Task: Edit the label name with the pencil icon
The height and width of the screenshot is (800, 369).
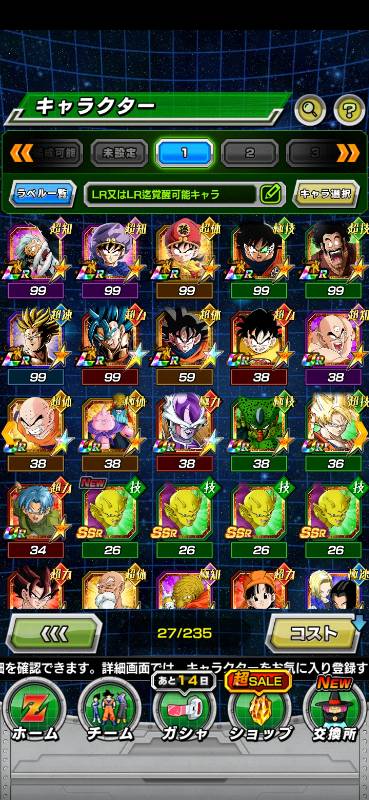Action: coord(270,194)
